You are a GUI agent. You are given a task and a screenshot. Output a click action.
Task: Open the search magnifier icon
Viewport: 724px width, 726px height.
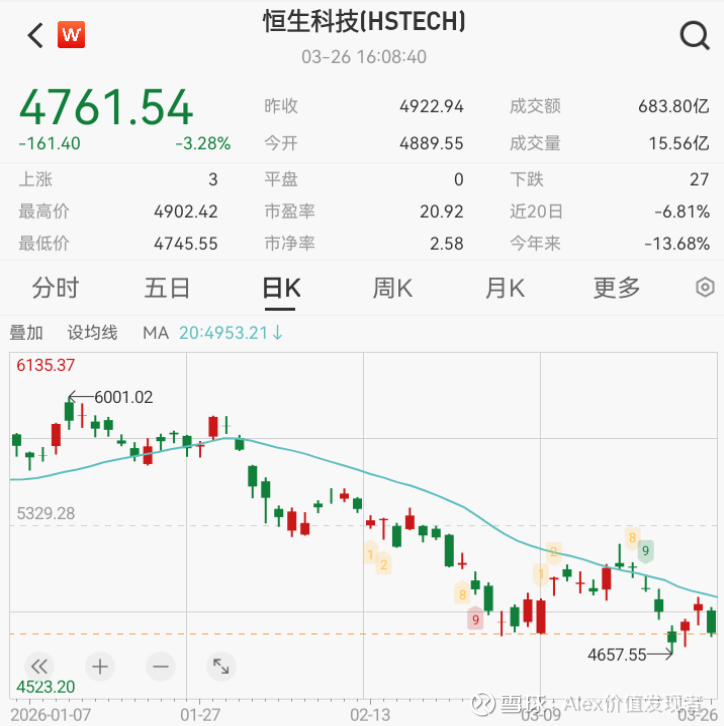[x=693, y=37]
